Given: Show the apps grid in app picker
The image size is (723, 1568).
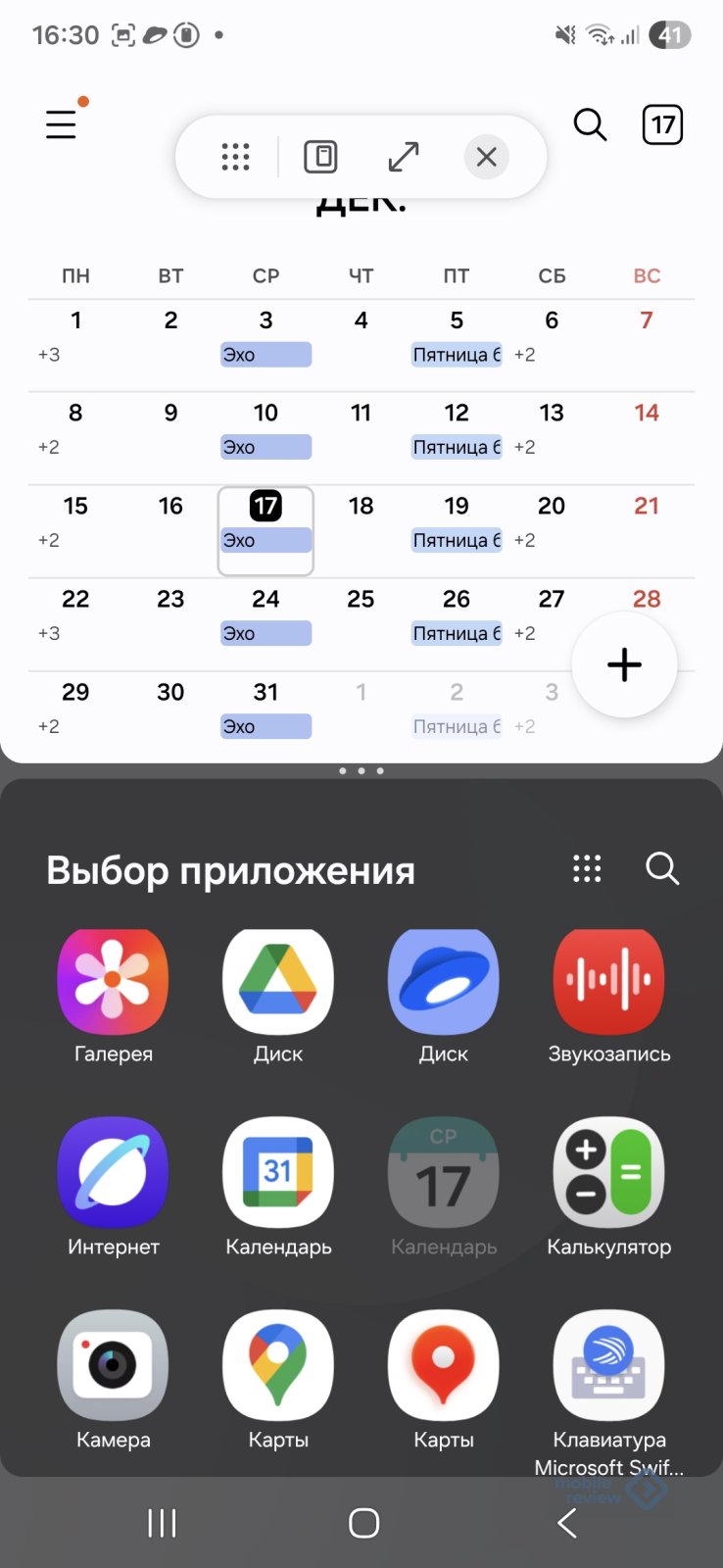Looking at the screenshot, I should [587, 868].
